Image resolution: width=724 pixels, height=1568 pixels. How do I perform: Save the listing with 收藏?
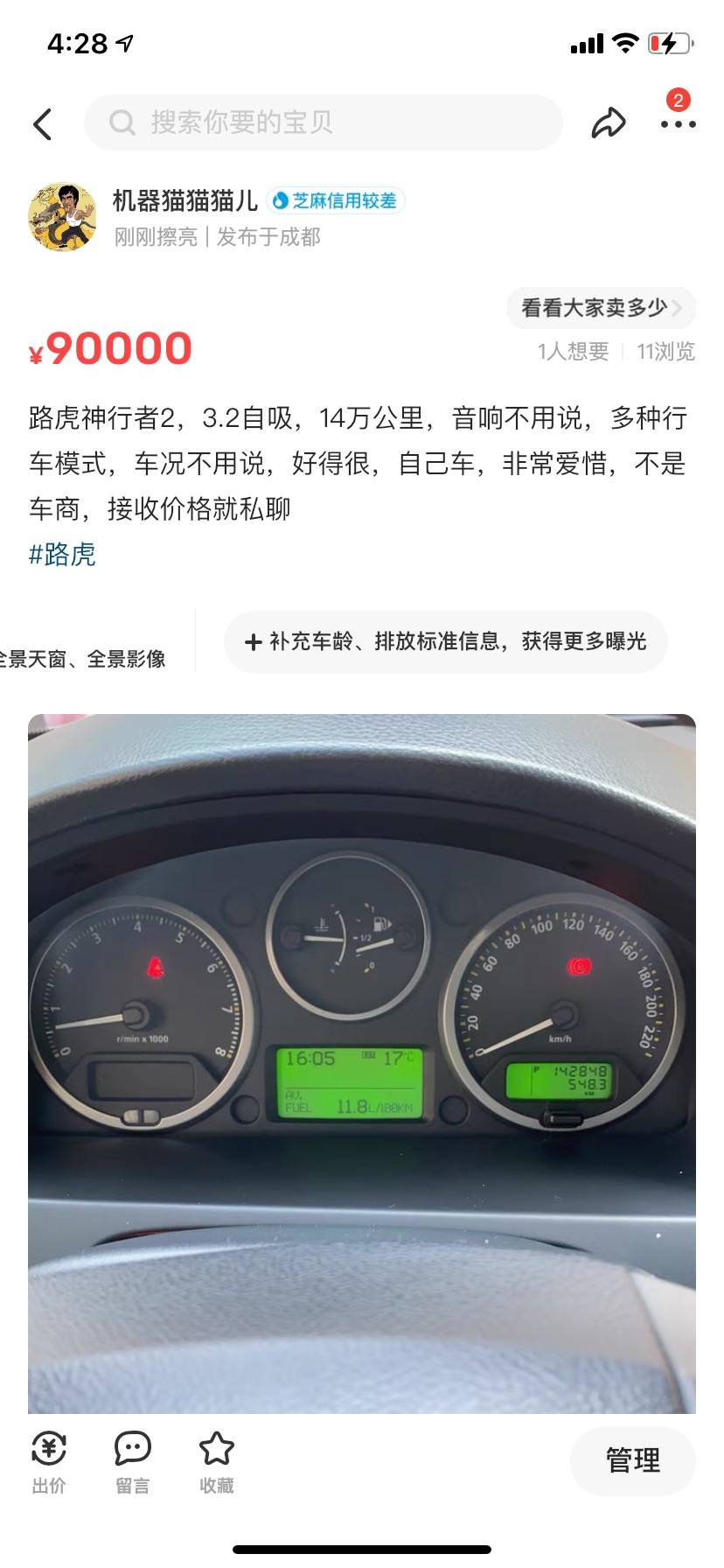click(x=217, y=1461)
